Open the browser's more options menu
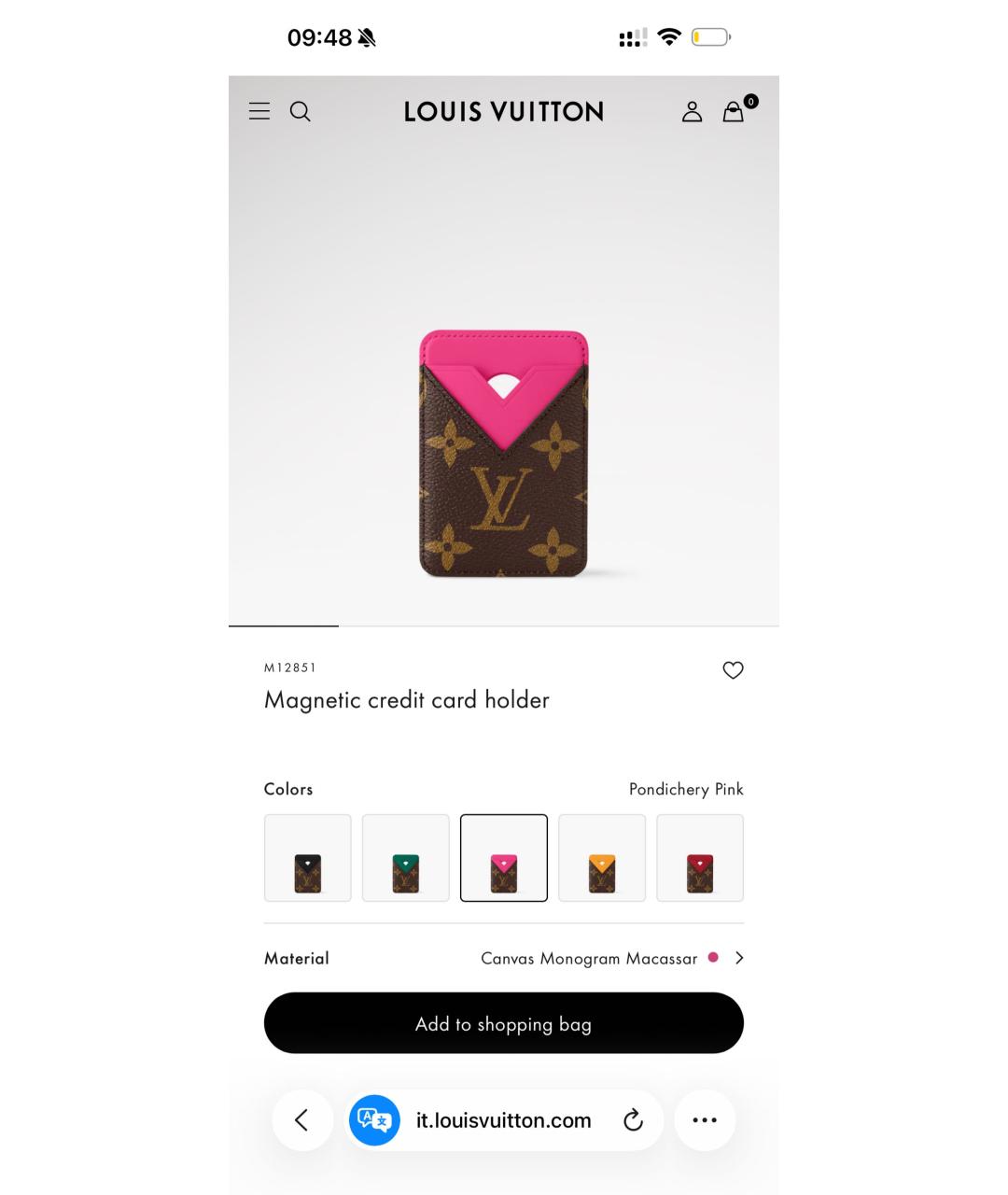 (705, 1120)
